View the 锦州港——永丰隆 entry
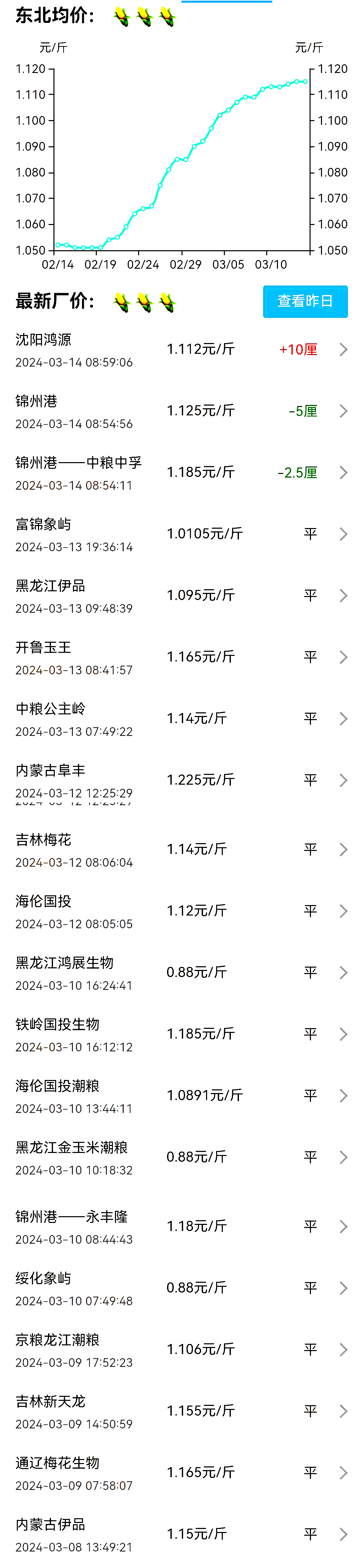 click(x=181, y=1227)
